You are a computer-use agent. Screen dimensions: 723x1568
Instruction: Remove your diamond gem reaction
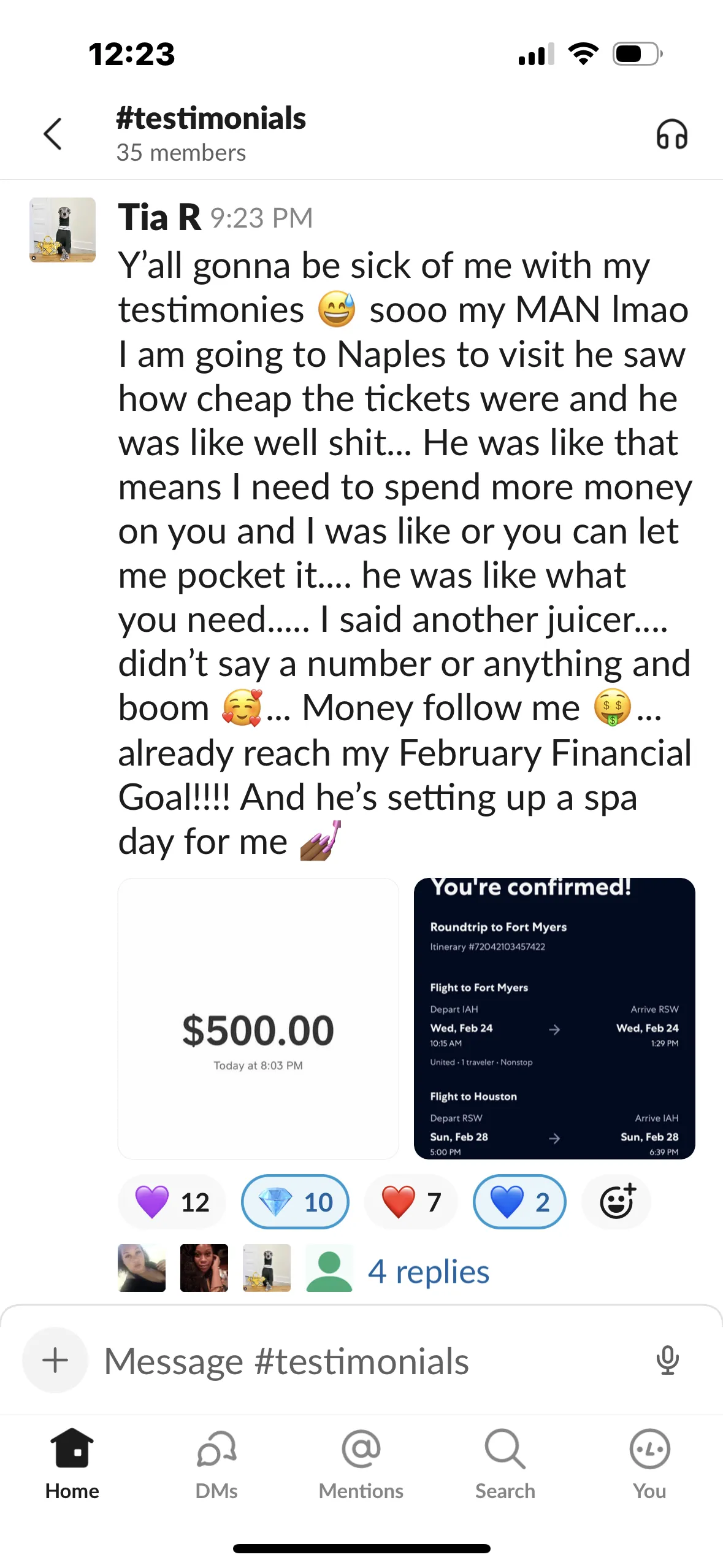[x=295, y=1202]
